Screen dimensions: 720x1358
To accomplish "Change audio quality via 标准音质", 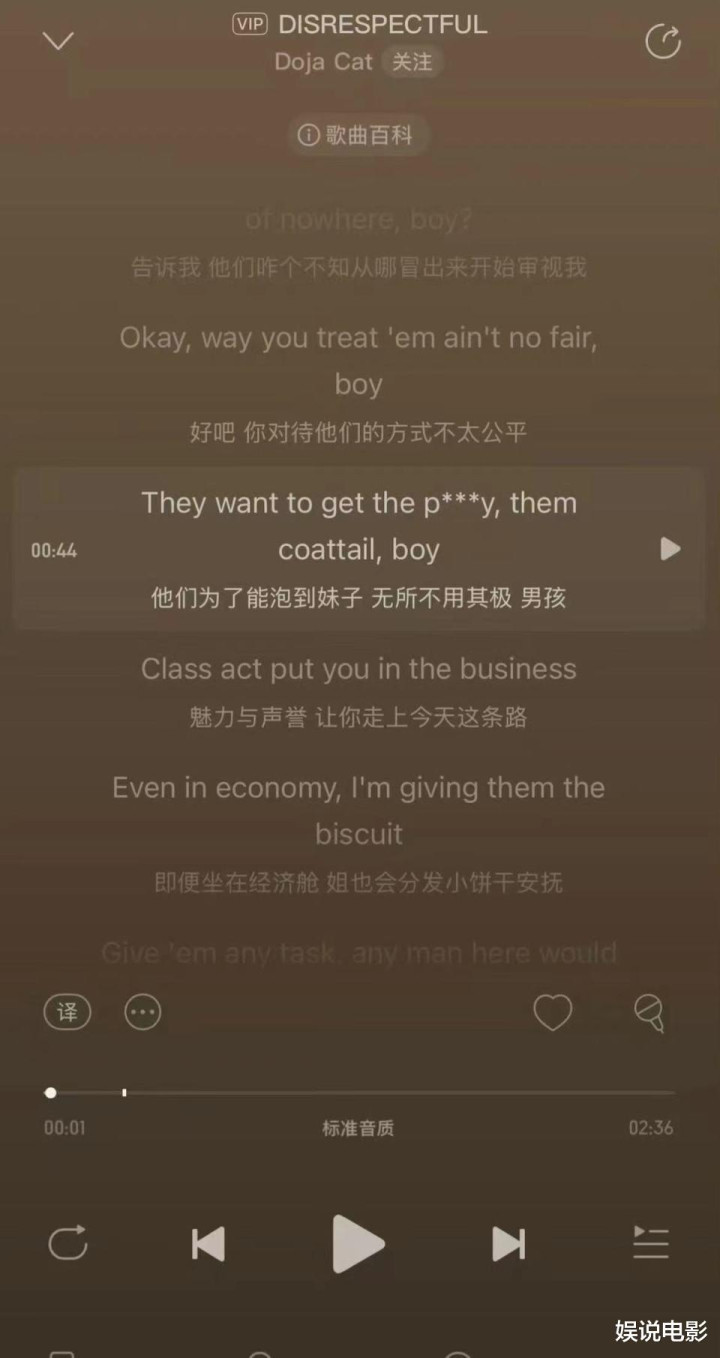I will 358,1128.
